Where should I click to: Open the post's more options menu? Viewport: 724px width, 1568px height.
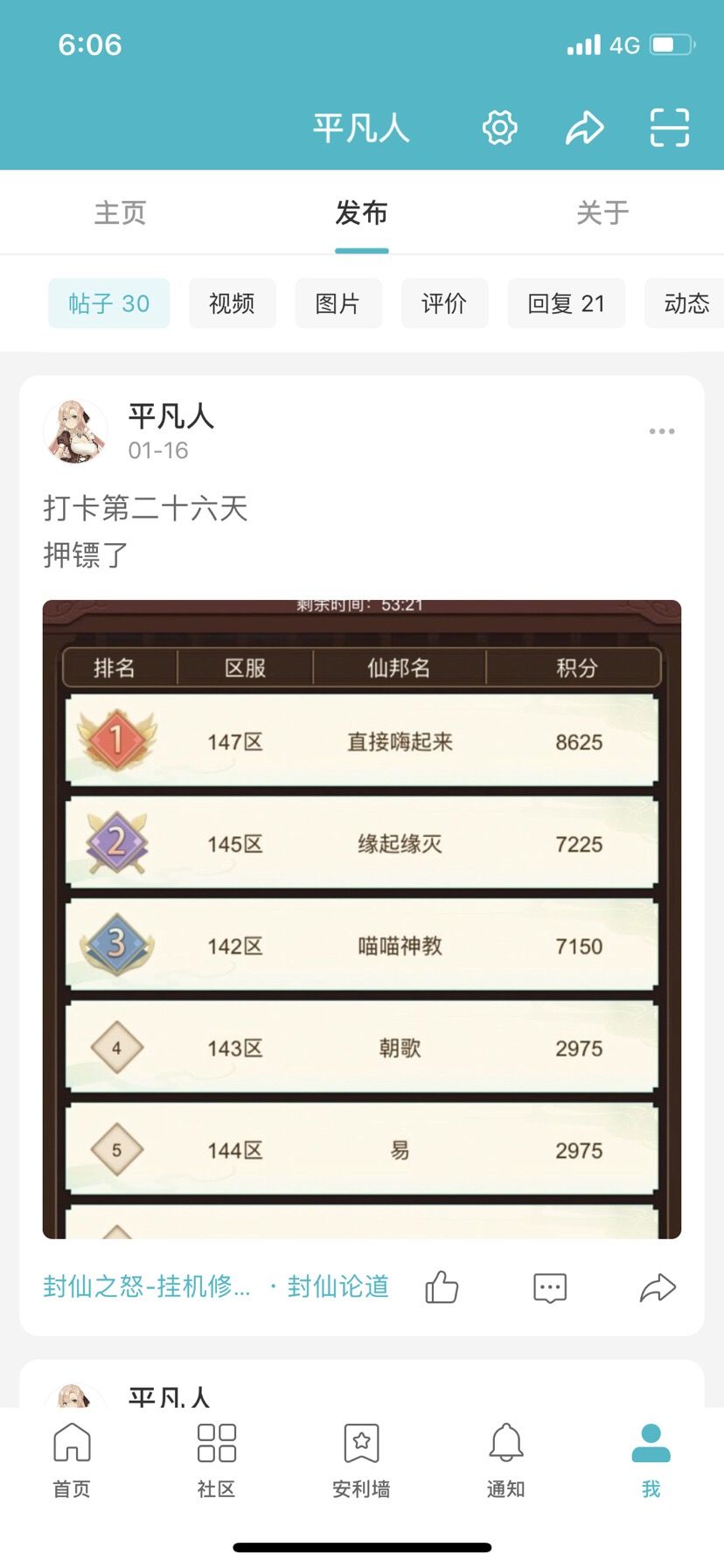[662, 430]
